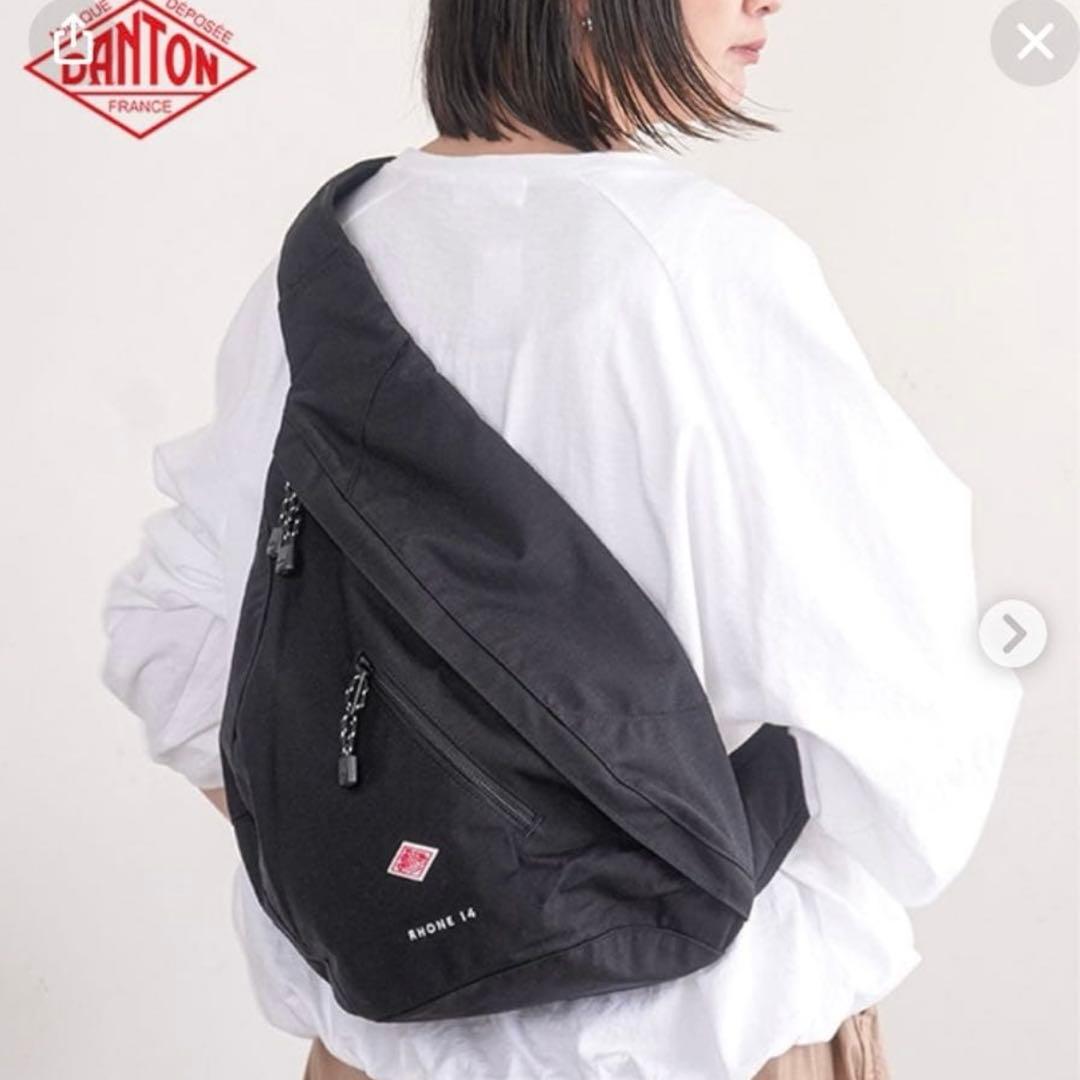This screenshot has width=1080, height=1080.
Task: Close the product image viewer
Action: [1034, 42]
